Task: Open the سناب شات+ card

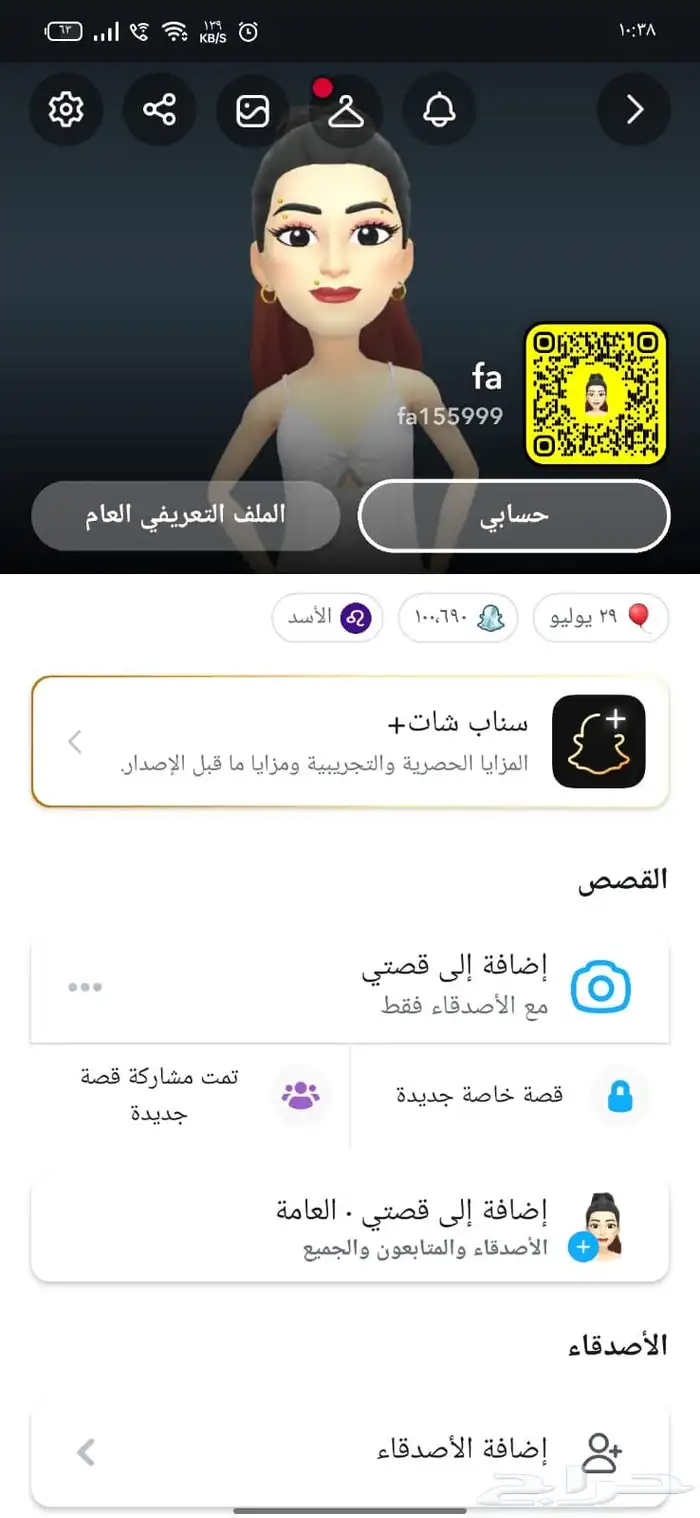Action: [x=350, y=741]
